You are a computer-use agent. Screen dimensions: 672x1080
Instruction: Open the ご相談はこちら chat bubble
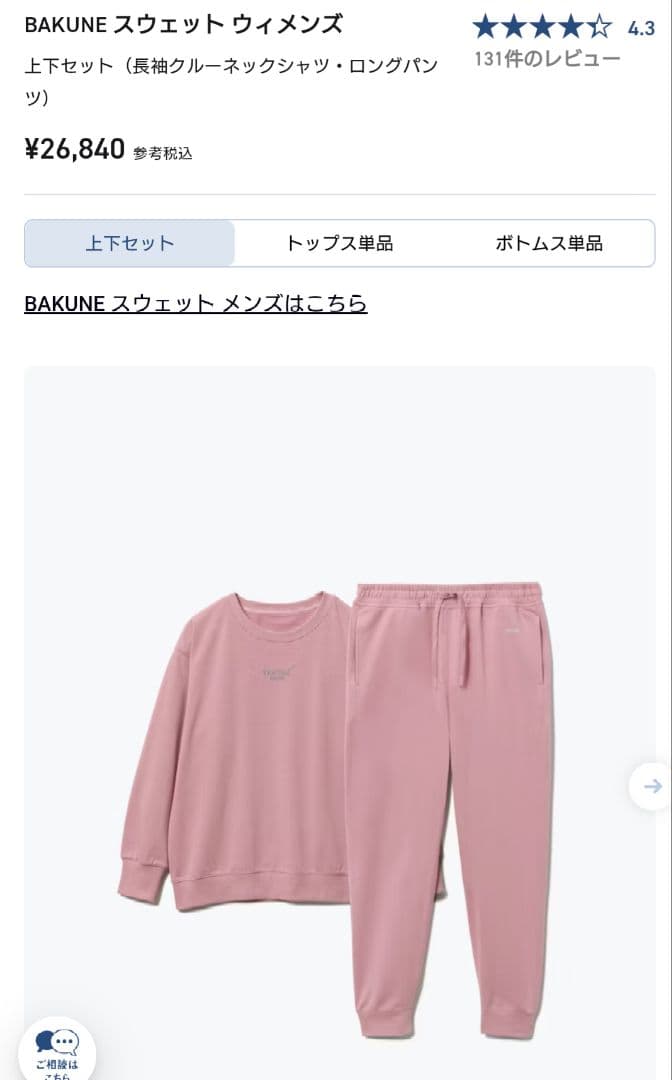[57, 1050]
